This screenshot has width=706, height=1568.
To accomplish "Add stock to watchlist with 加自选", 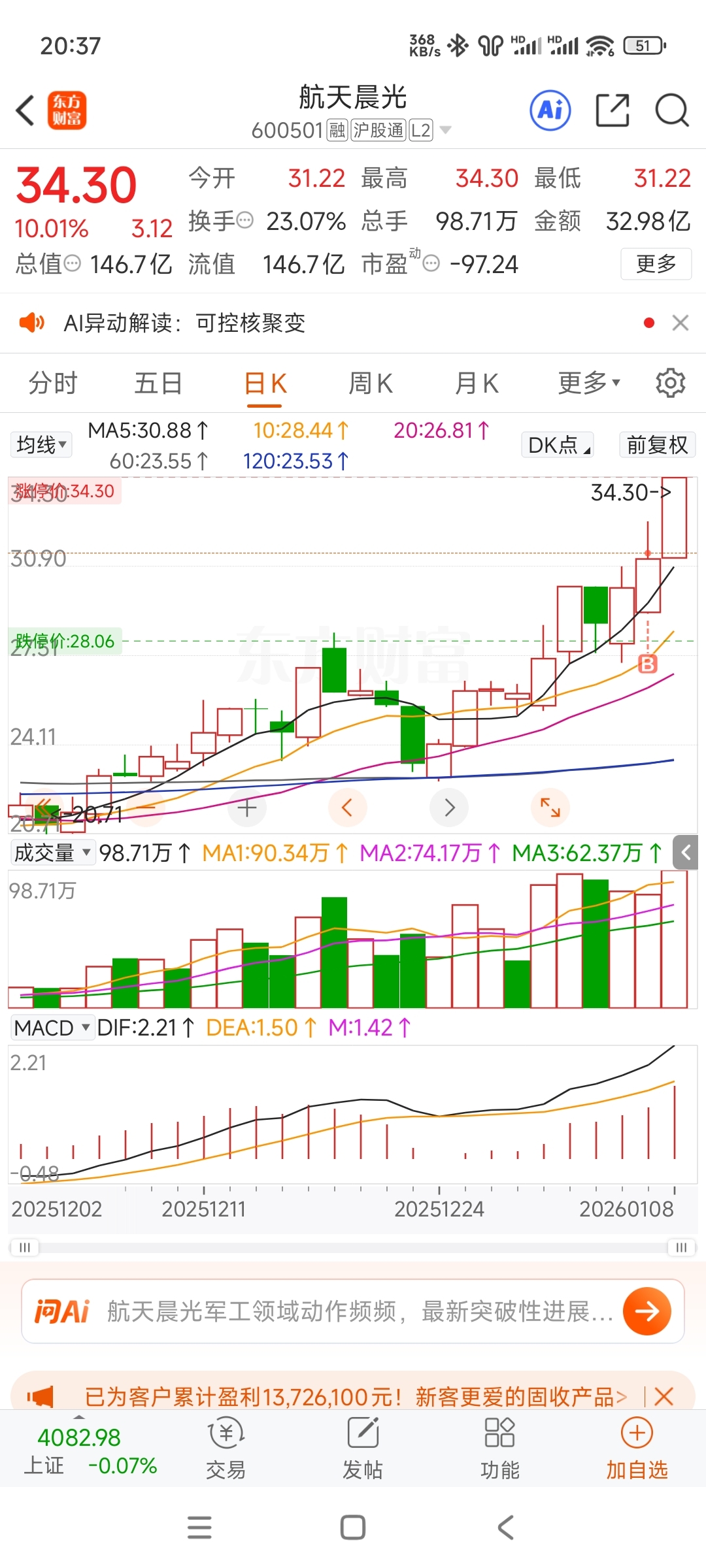I will pyautogui.click(x=637, y=1448).
